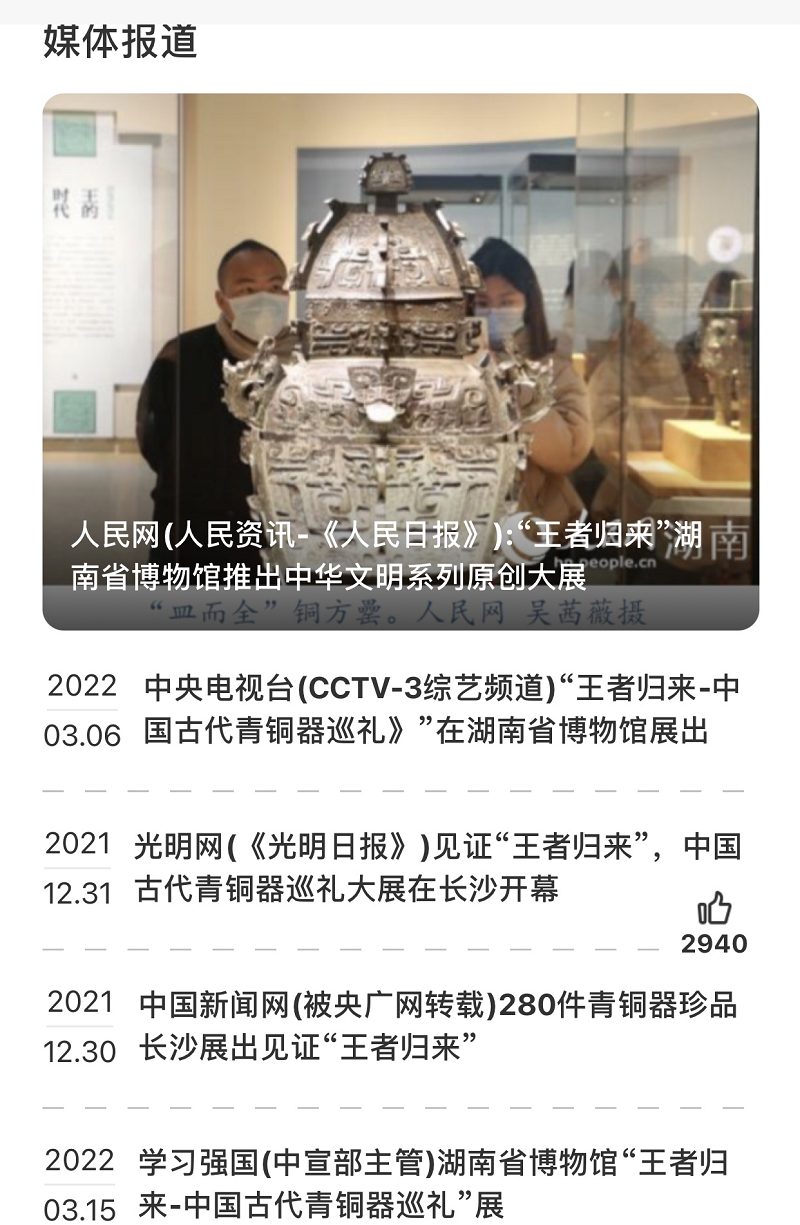Viewport: 800px width, 1225px height.
Task: Tap the thumbs-up like icon showing 2940
Action: tap(714, 909)
